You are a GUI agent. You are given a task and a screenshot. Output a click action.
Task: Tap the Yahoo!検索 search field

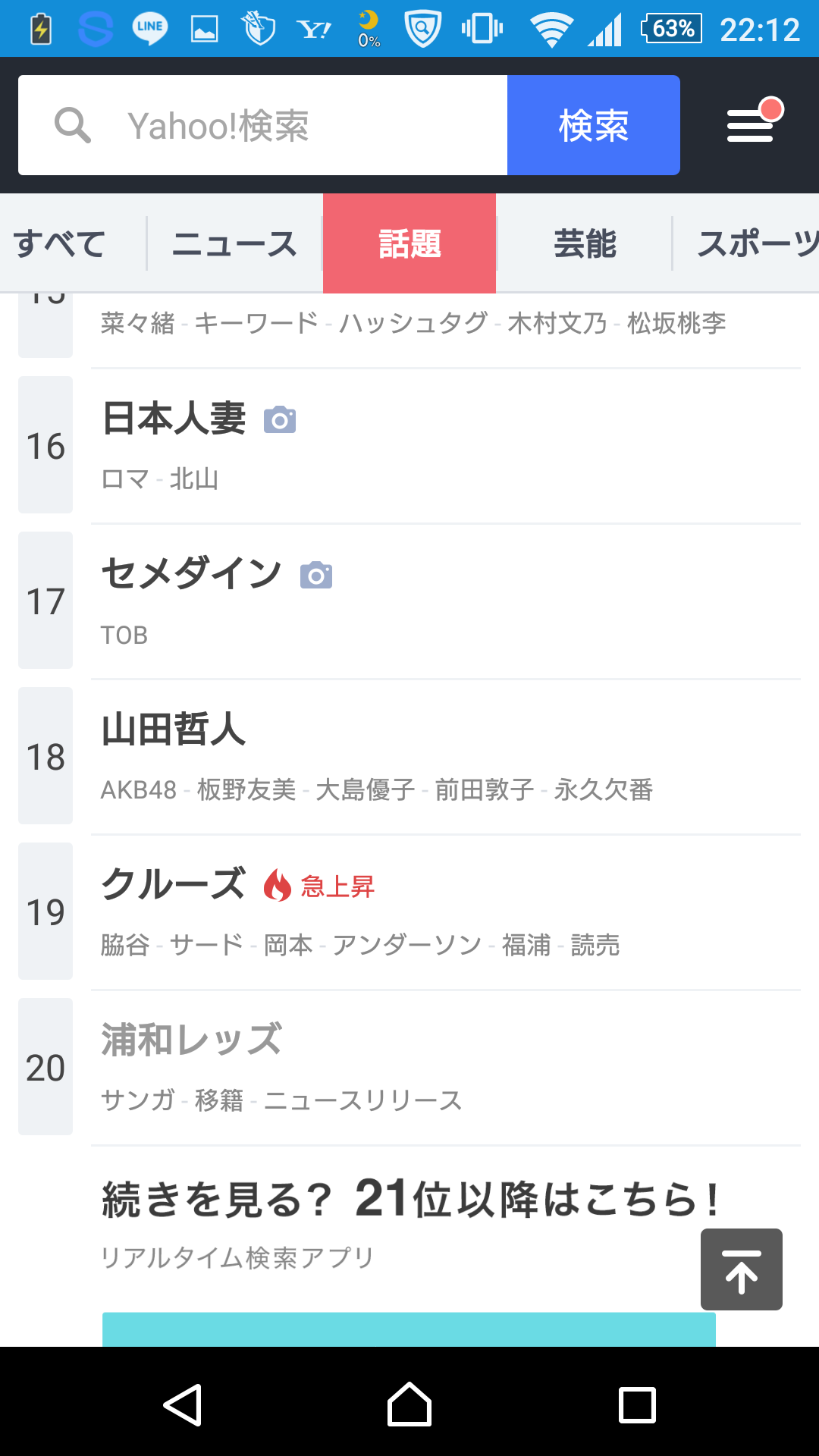262,125
